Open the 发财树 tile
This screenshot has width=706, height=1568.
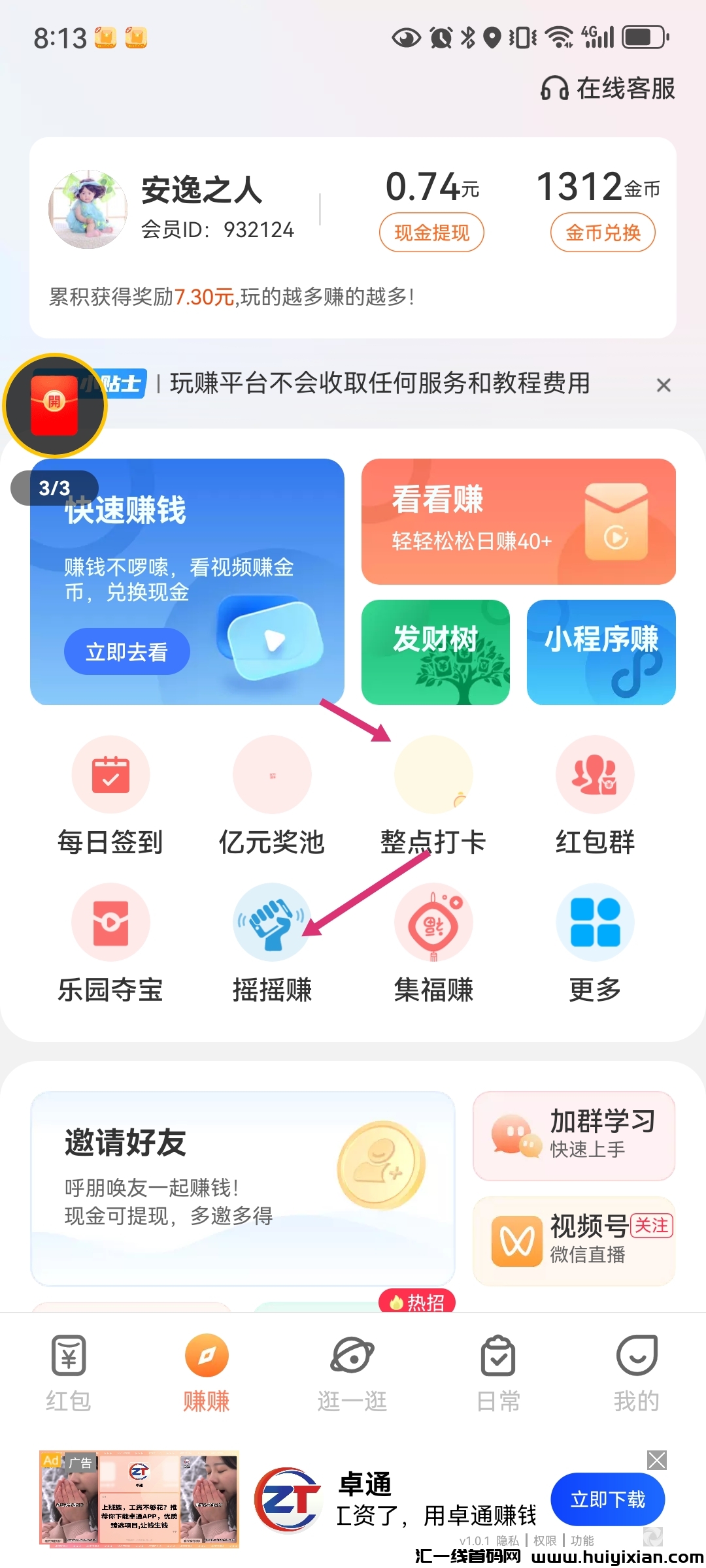(435, 652)
